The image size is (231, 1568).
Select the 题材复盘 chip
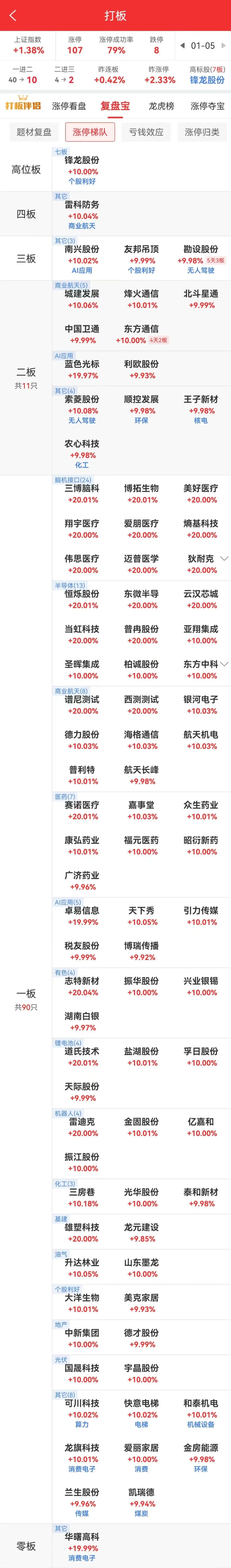(x=34, y=132)
